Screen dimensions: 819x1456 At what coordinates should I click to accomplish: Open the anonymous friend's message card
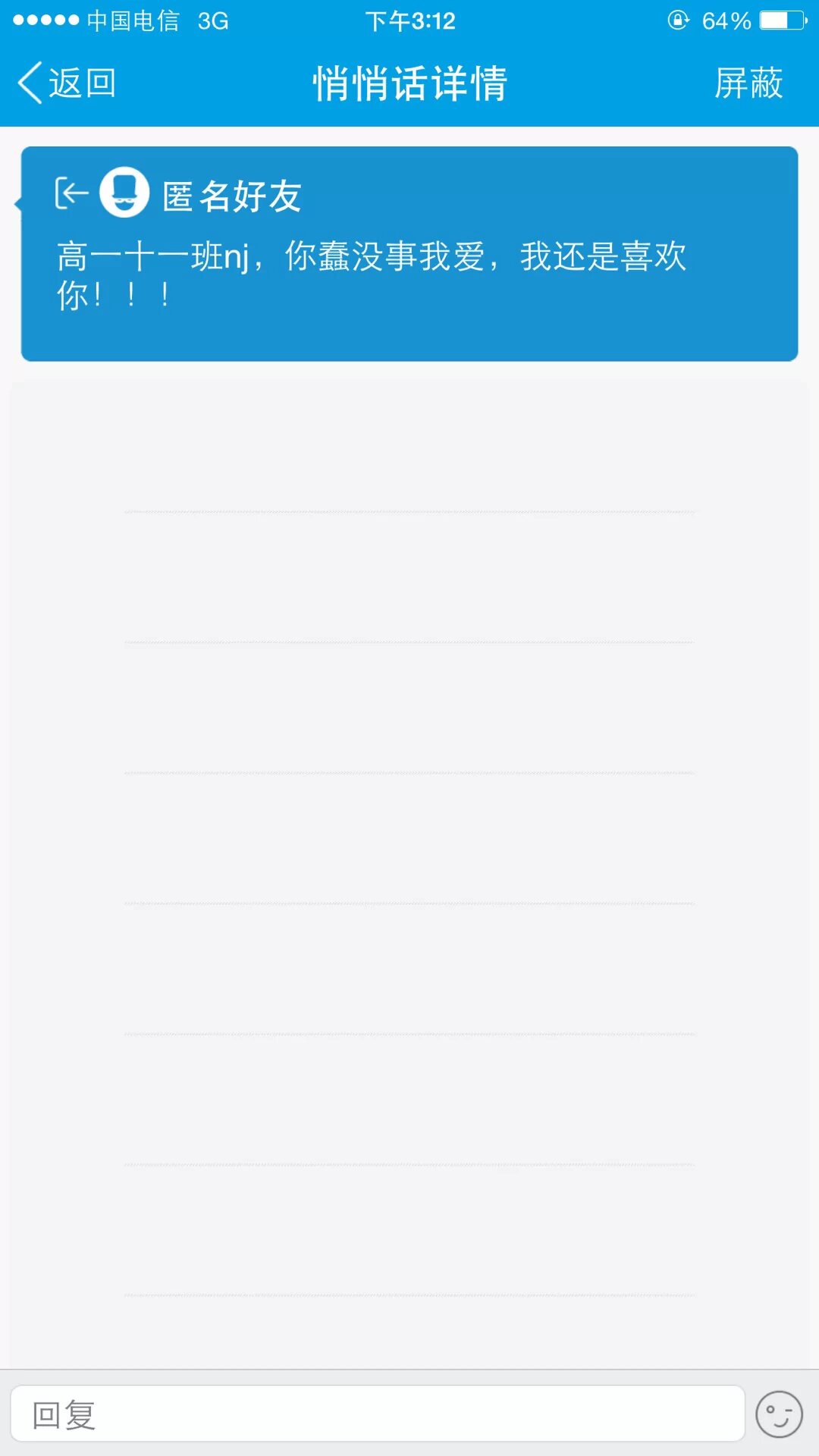pos(409,254)
